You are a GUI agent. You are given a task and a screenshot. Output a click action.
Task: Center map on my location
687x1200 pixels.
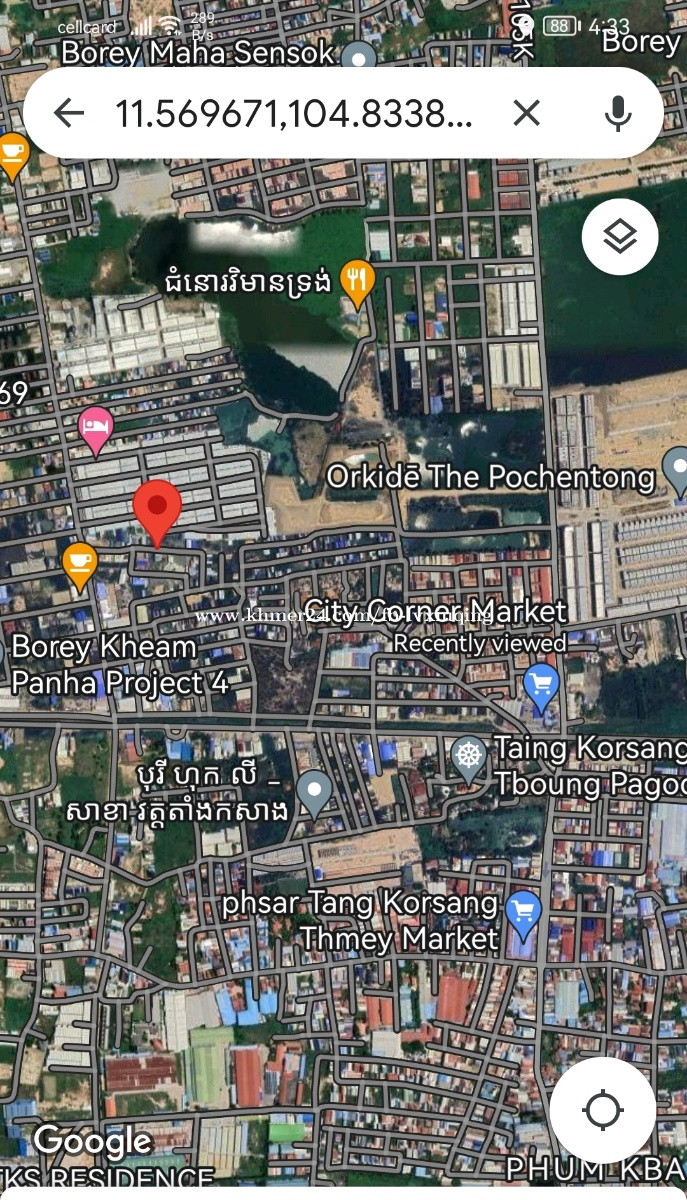(x=603, y=1110)
